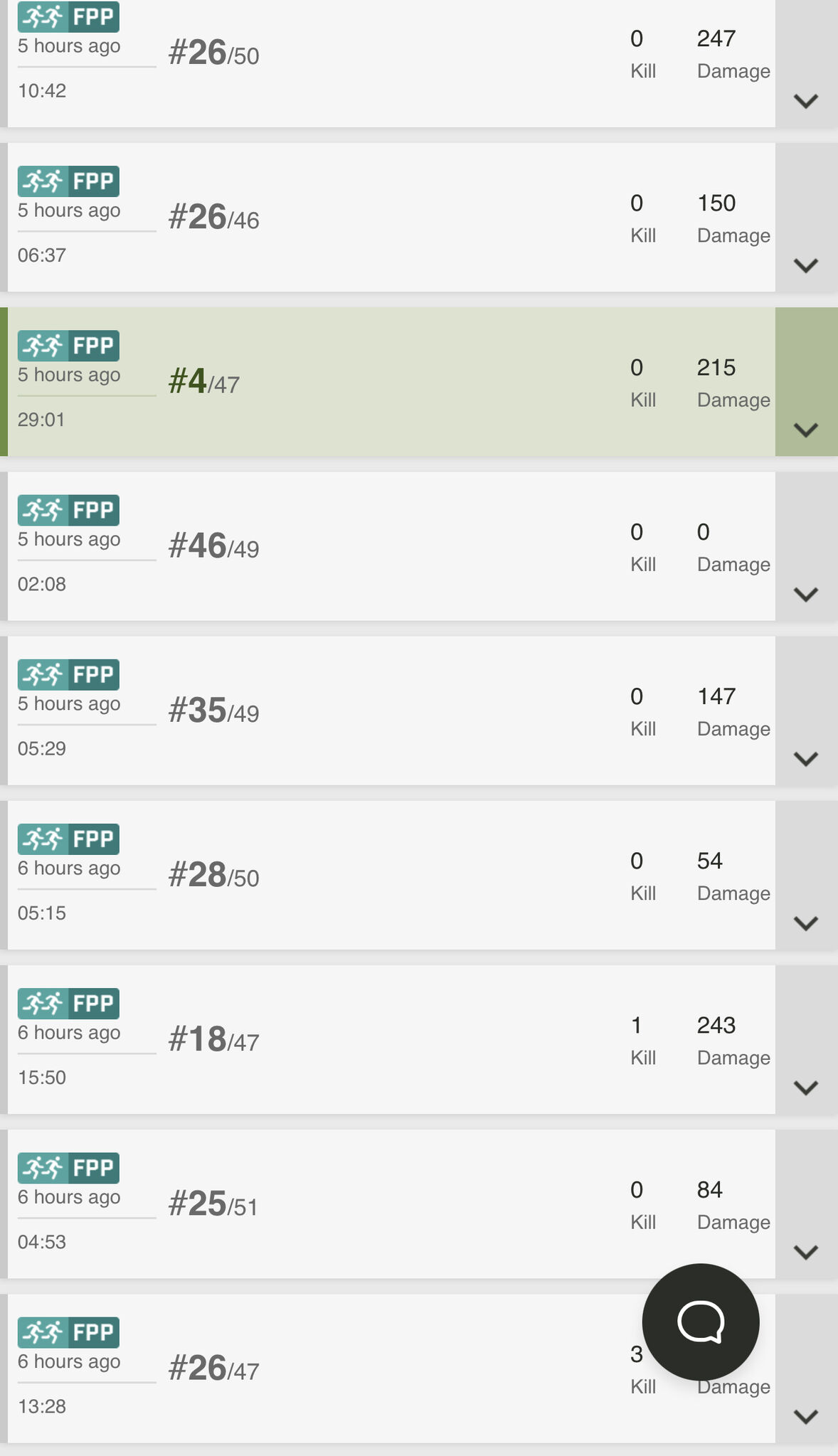Screen dimensions: 838x1456
Task: Open the chat support bubble
Action: pyautogui.click(x=700, y=1322)
